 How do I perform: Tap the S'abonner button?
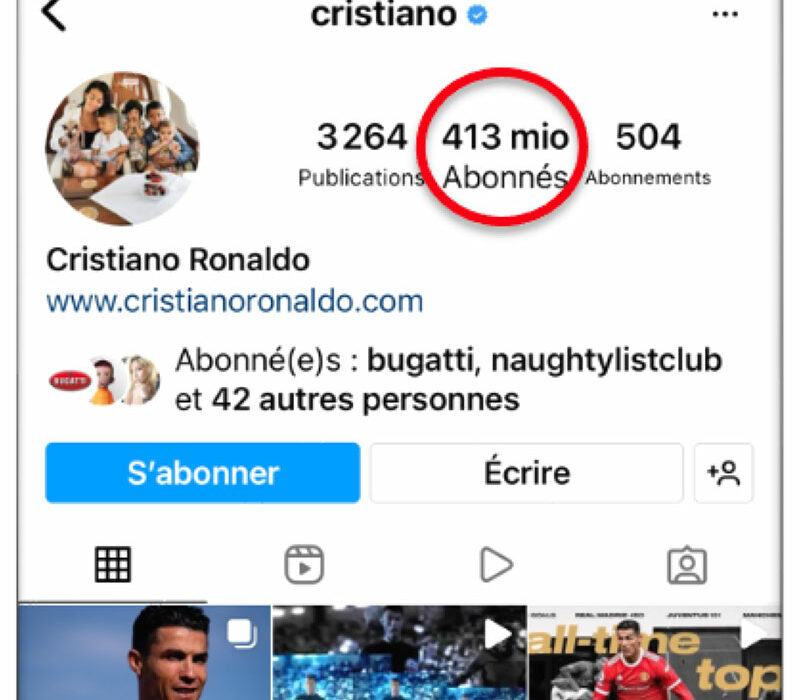[x=202, y=473]
